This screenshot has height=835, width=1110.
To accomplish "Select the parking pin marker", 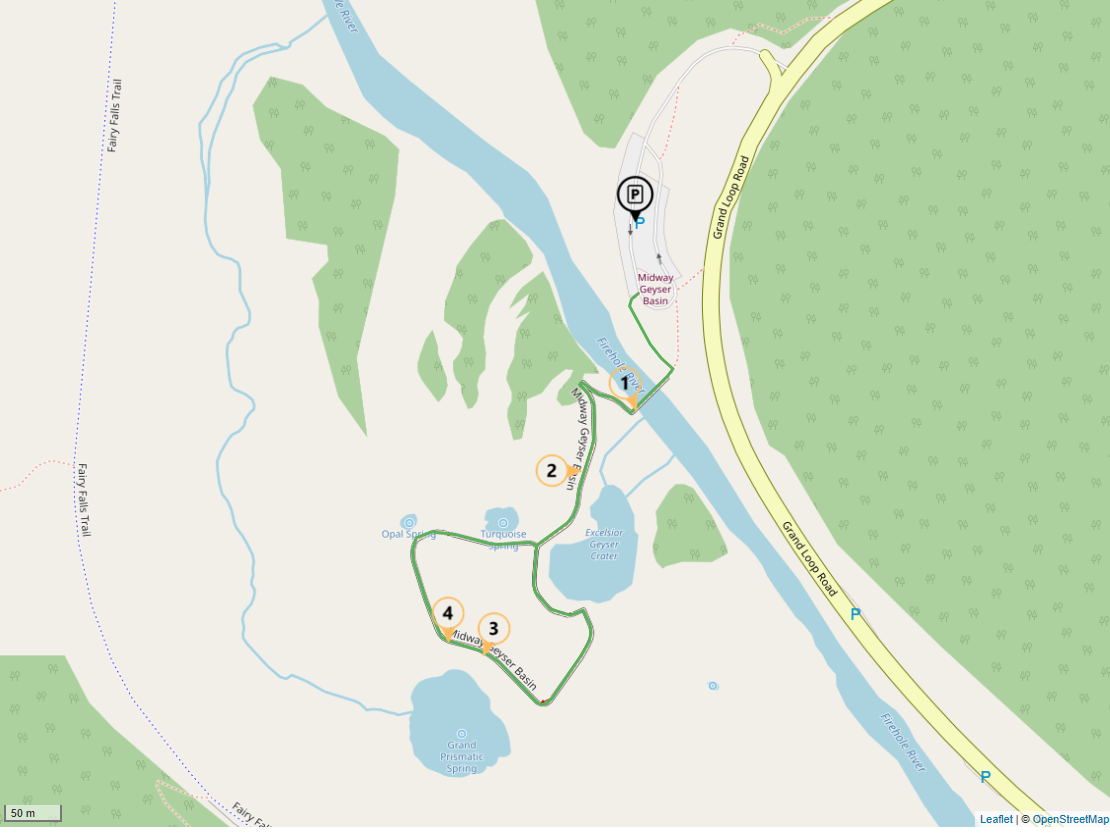I will coord(635,194).
